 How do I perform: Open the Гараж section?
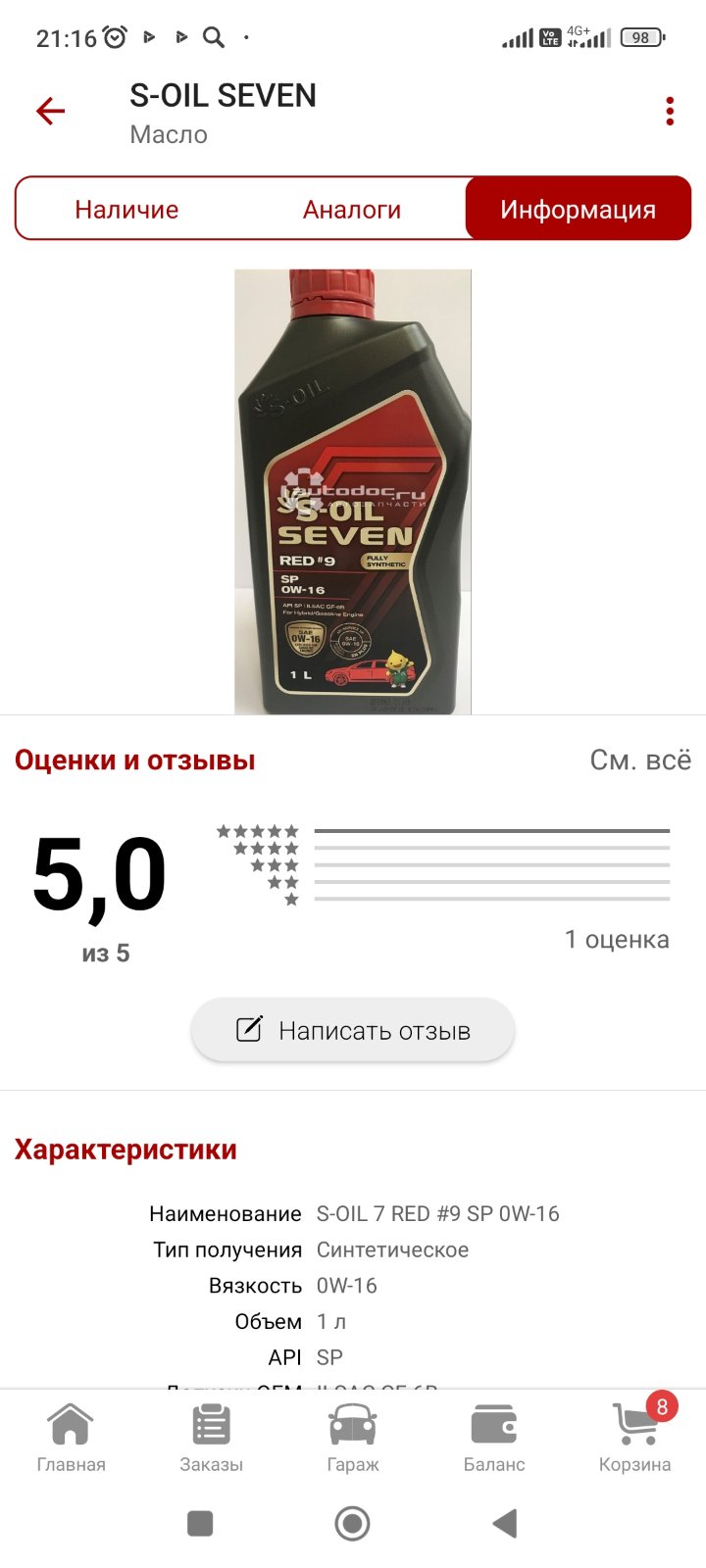tap(353, 1438)
